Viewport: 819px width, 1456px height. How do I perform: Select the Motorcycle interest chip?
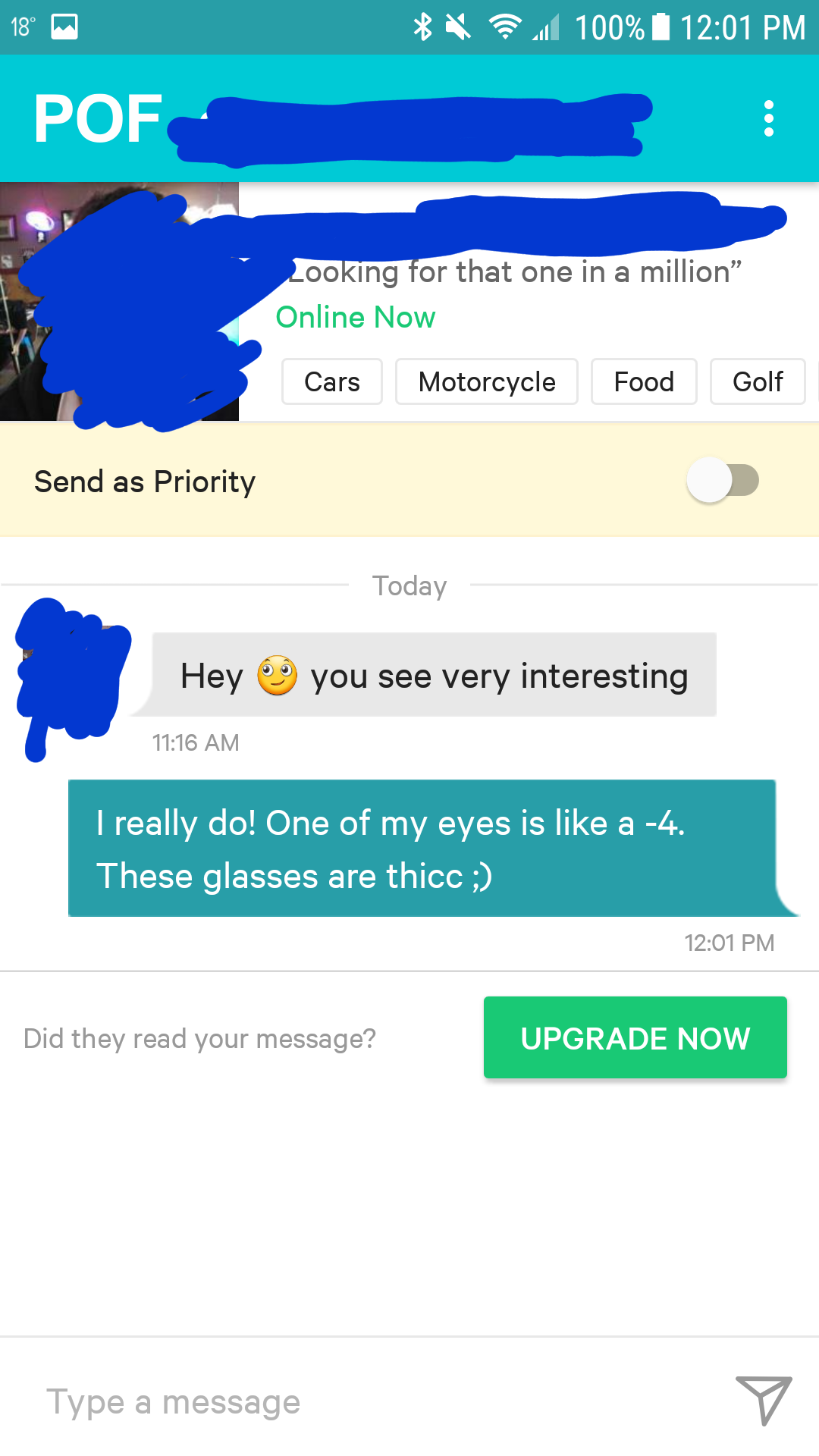point(486,382)
